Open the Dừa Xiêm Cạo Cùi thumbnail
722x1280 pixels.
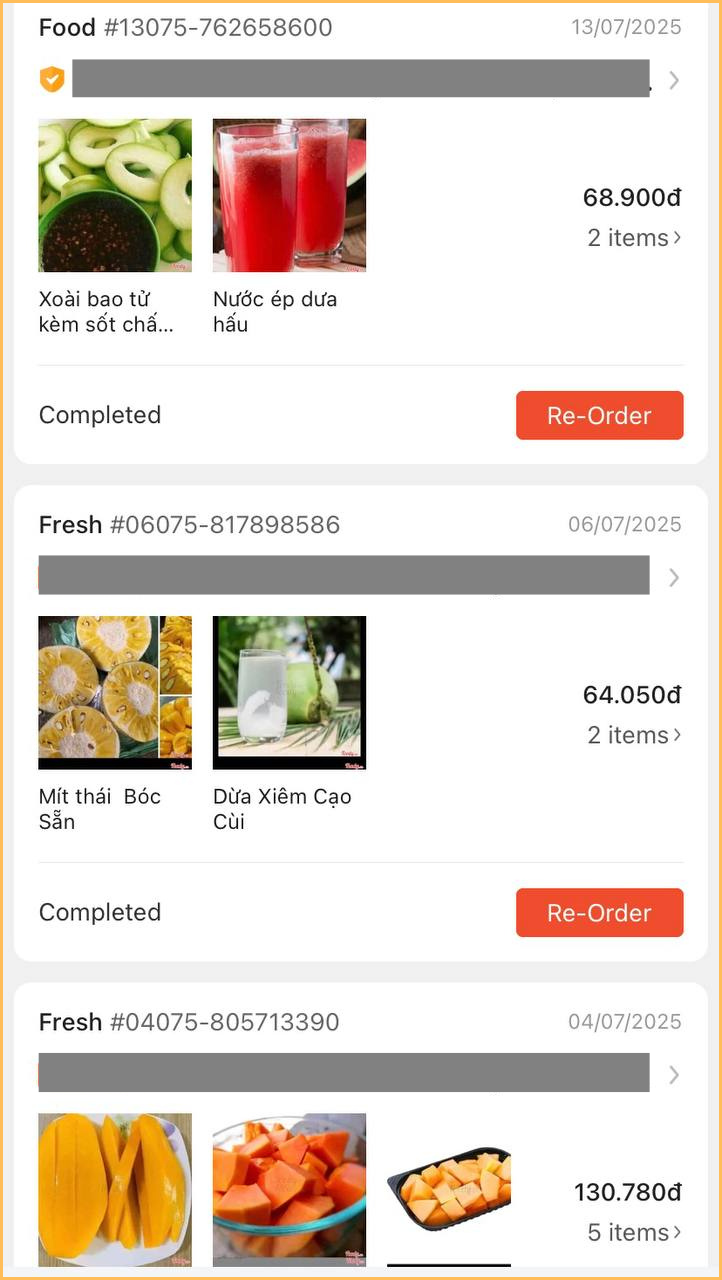coord(289,692)
